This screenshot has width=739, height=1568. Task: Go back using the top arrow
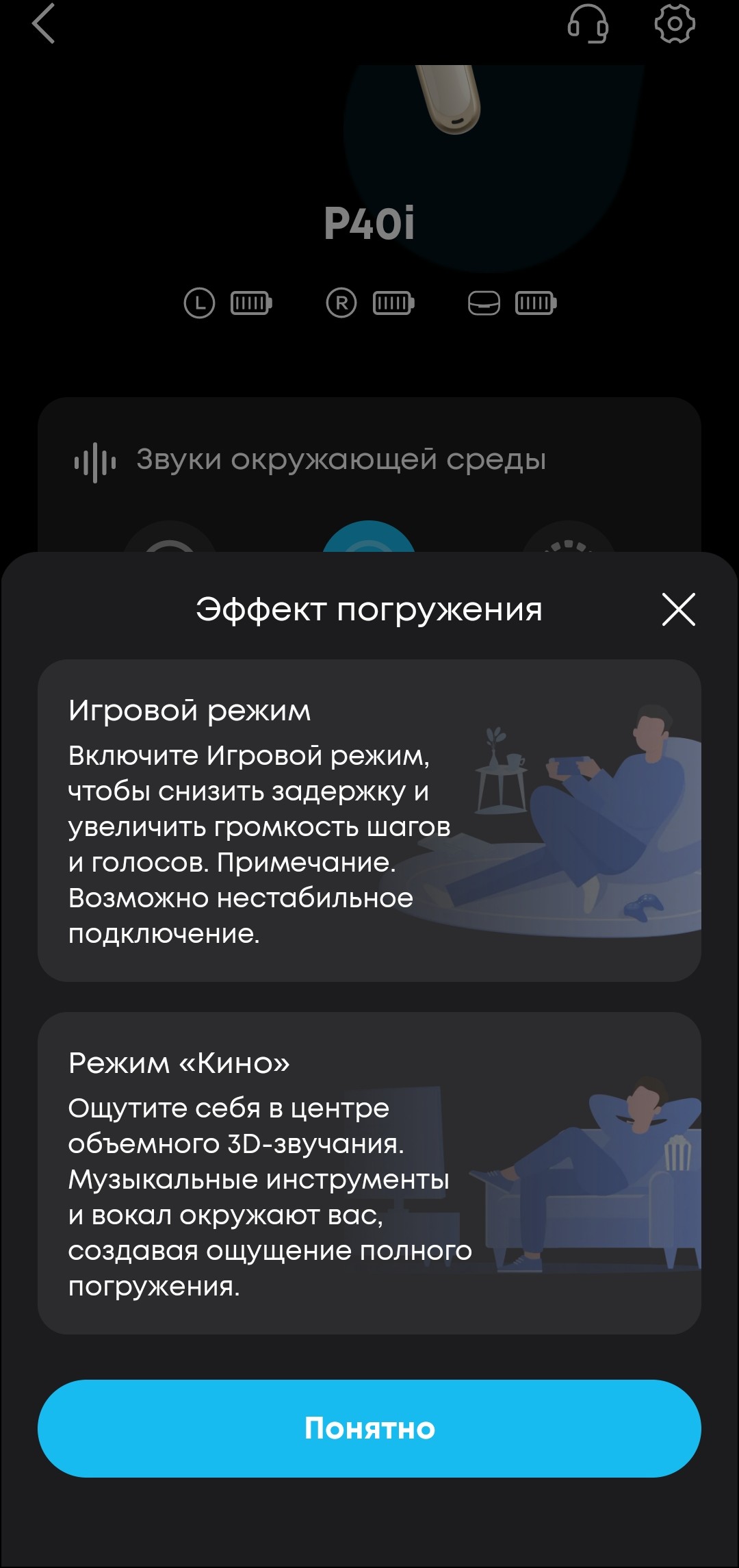coord(44,25)
